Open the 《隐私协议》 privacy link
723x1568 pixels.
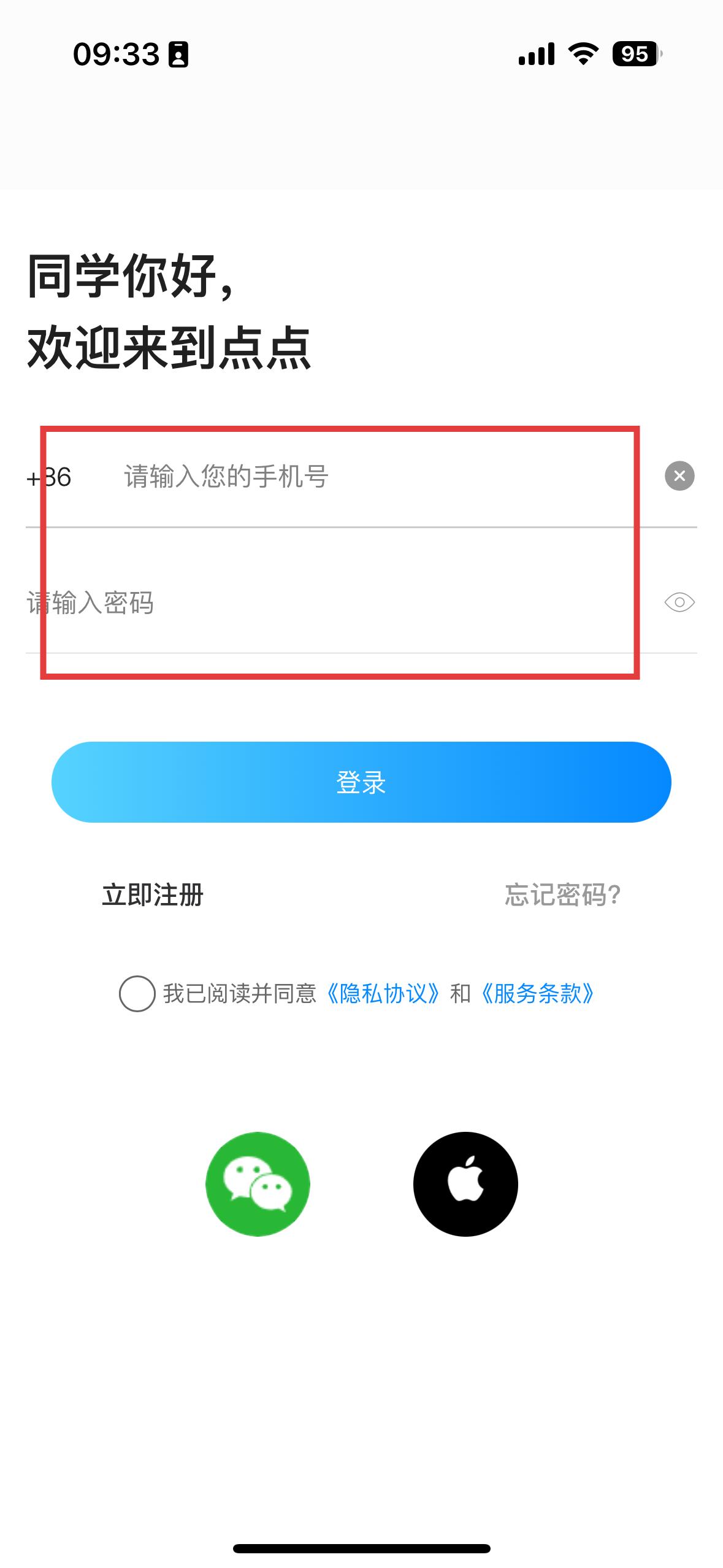pyautogui.click(x=383, y=994)
